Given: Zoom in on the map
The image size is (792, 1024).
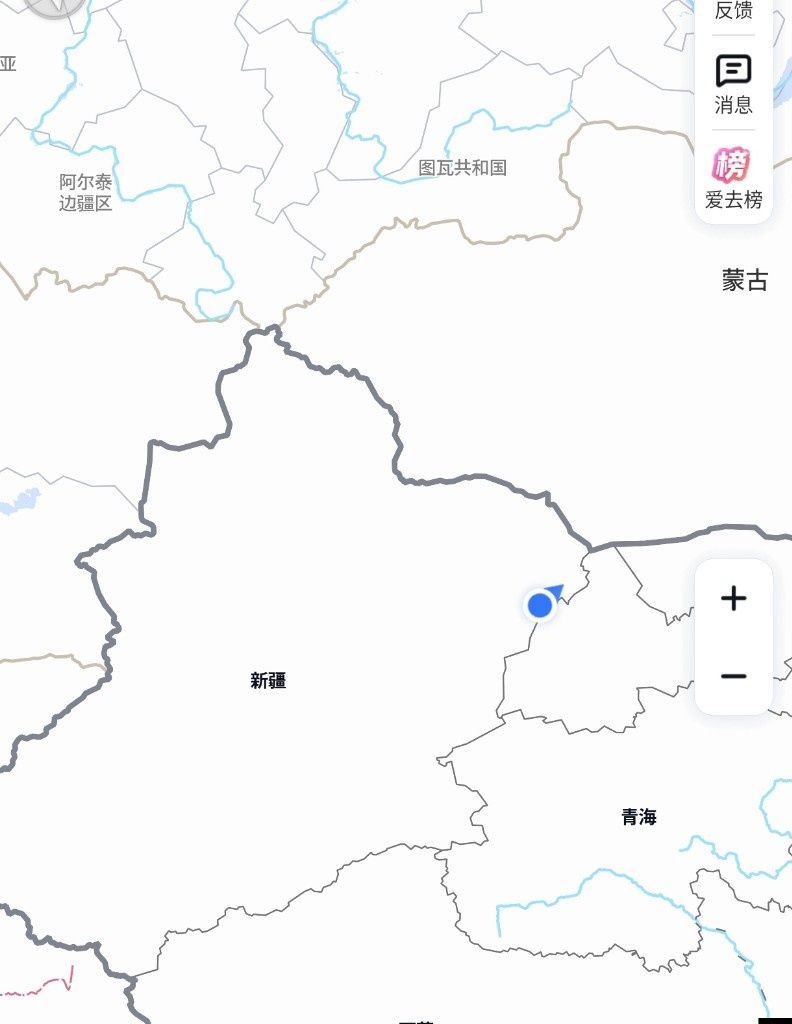Looking at the screenshot, I should [734, 599].
